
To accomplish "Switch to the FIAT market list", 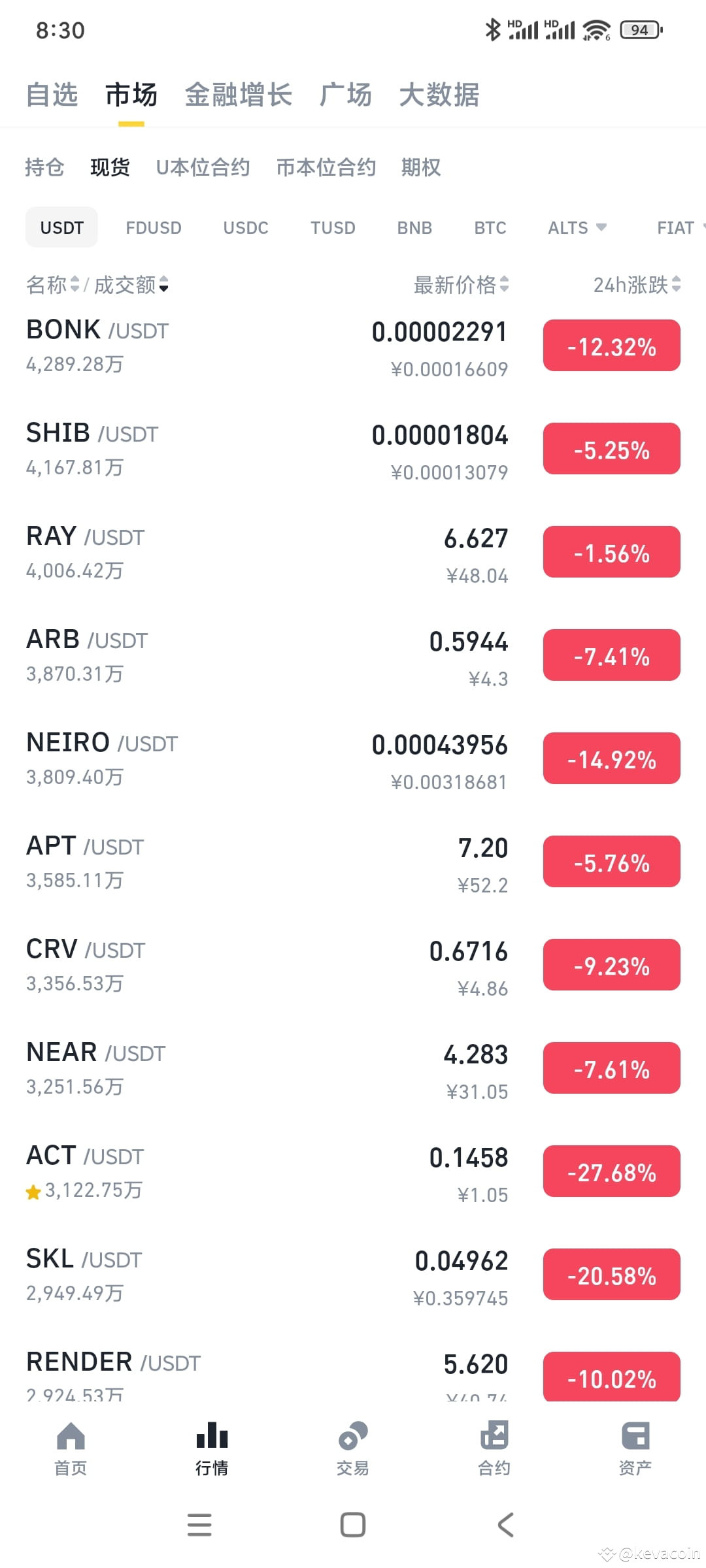I will point(674,227).
